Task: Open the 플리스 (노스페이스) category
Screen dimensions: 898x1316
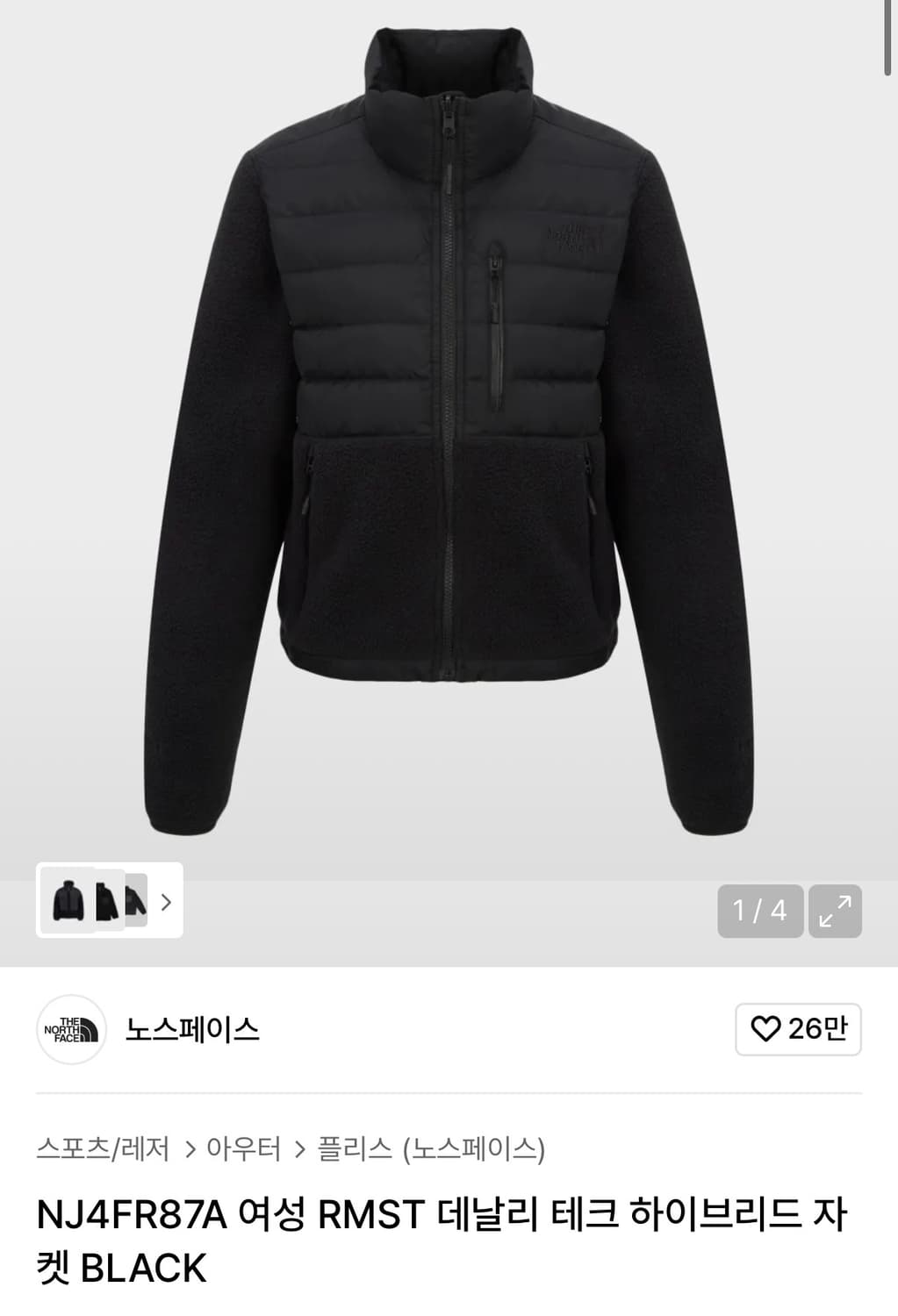Action: (x=429, y=1143)
